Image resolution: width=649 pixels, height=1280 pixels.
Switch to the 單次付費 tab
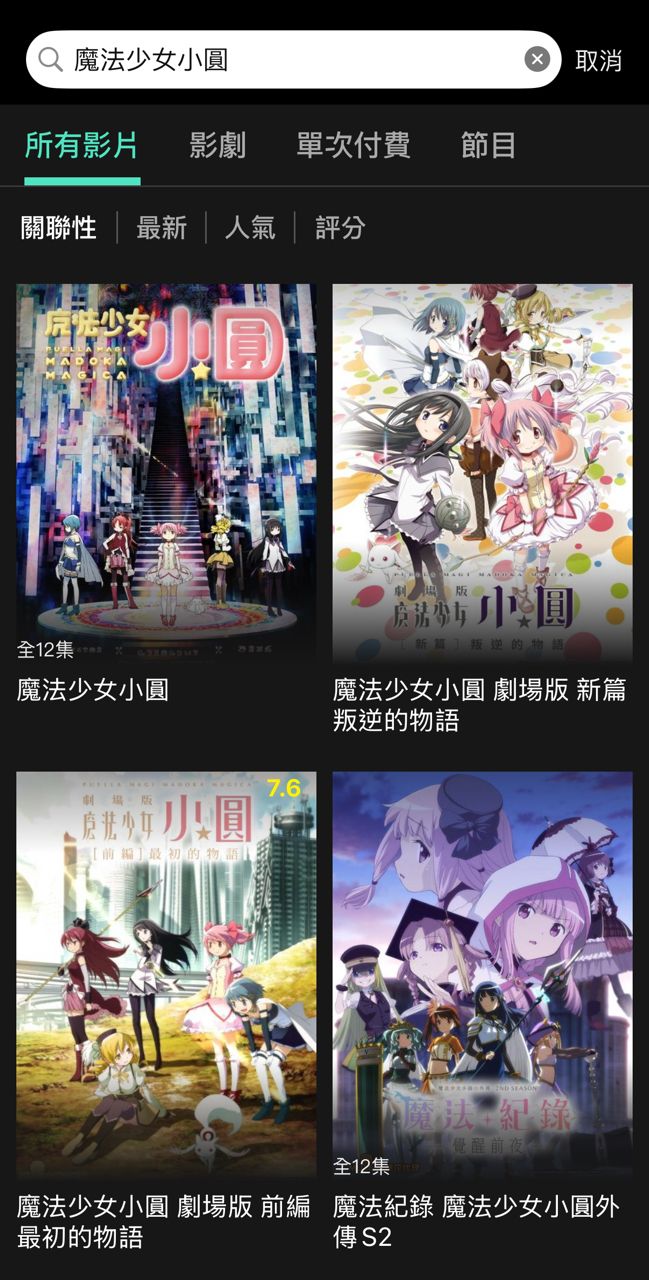click(x=353, y=145)
